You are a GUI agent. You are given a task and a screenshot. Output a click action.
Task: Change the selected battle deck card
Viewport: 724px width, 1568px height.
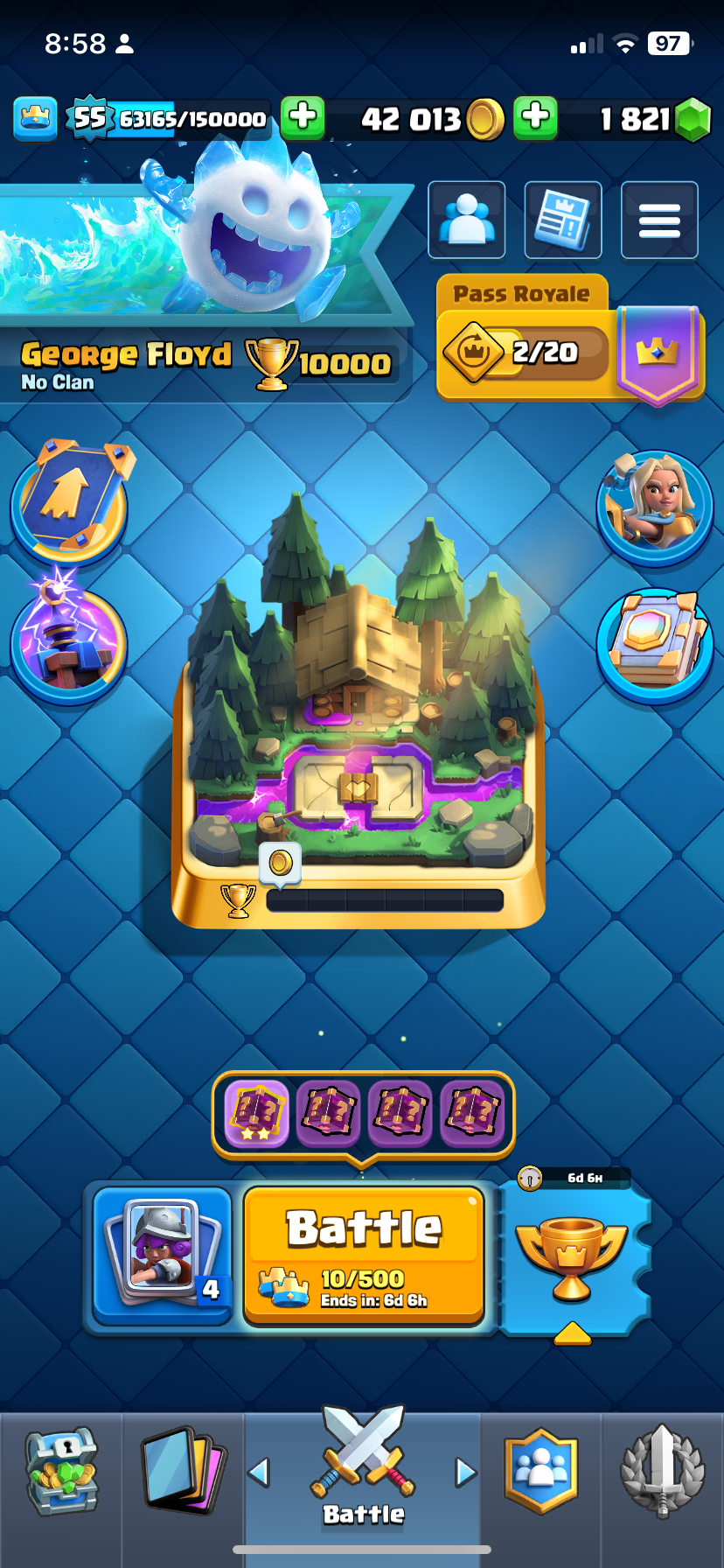[163, 1253]
